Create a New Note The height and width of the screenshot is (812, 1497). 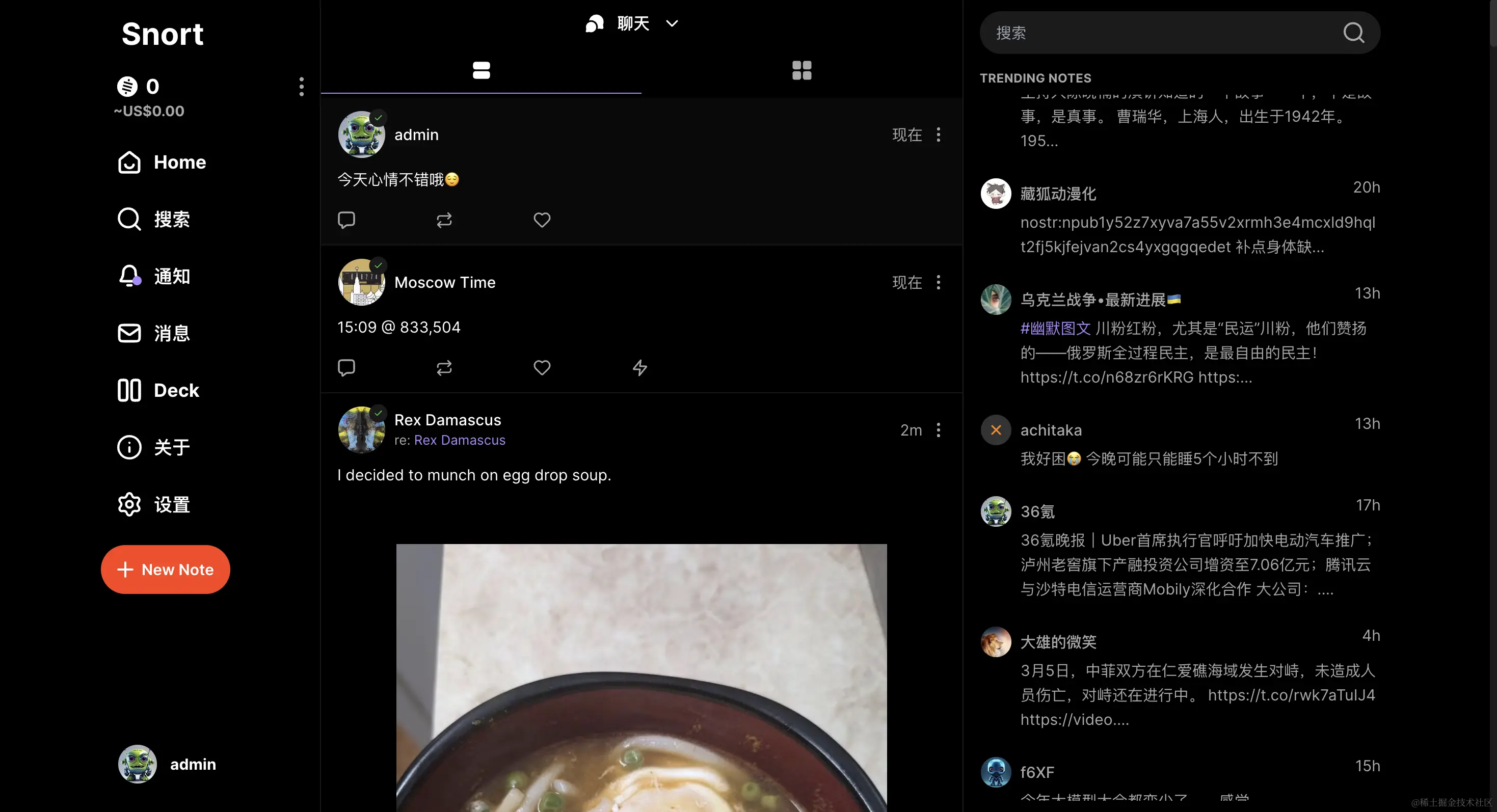pyautogui.click(x=165, y=569)
